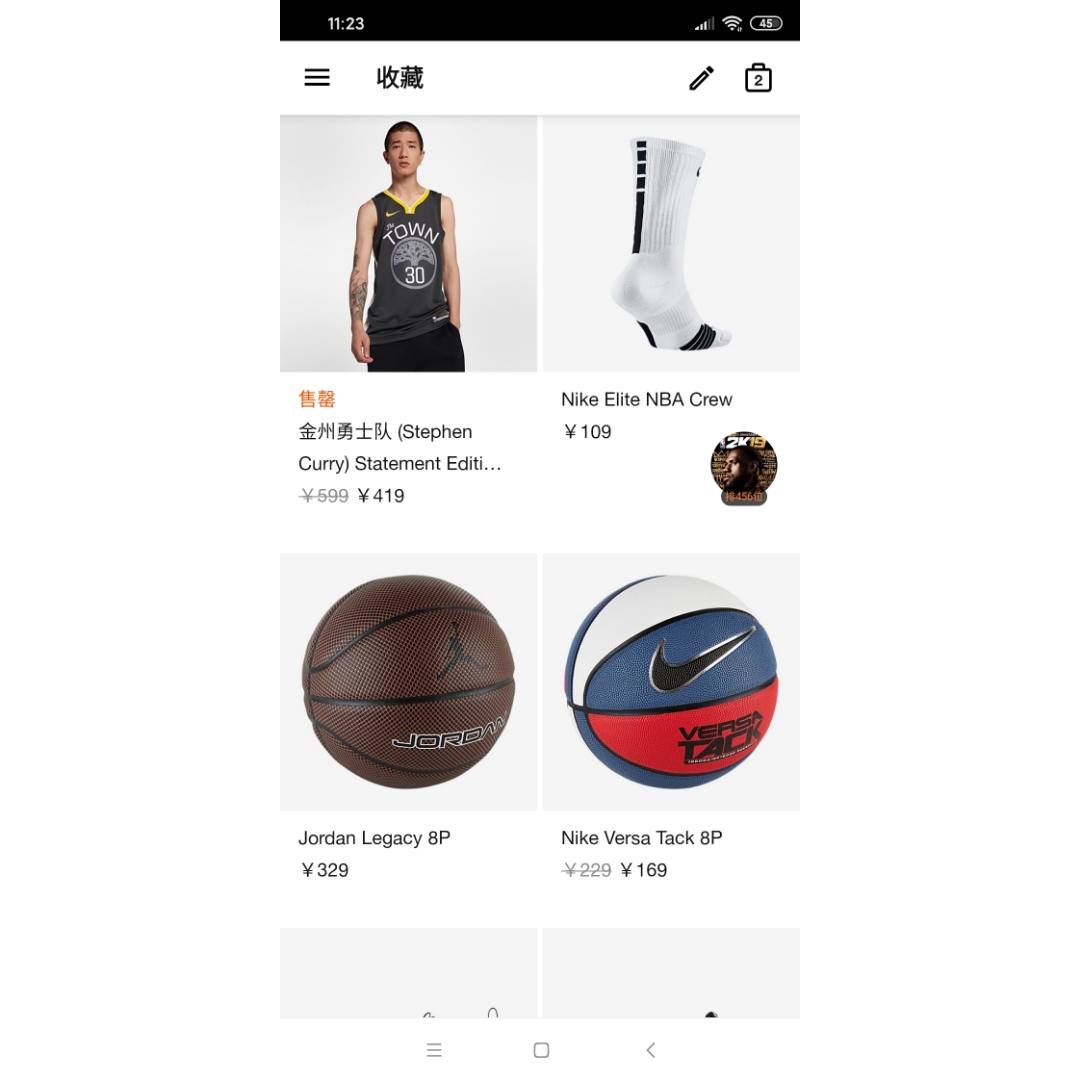Tap the pencil edit icon
This screenshot has height=1080, width=1080.
[702, 78]
